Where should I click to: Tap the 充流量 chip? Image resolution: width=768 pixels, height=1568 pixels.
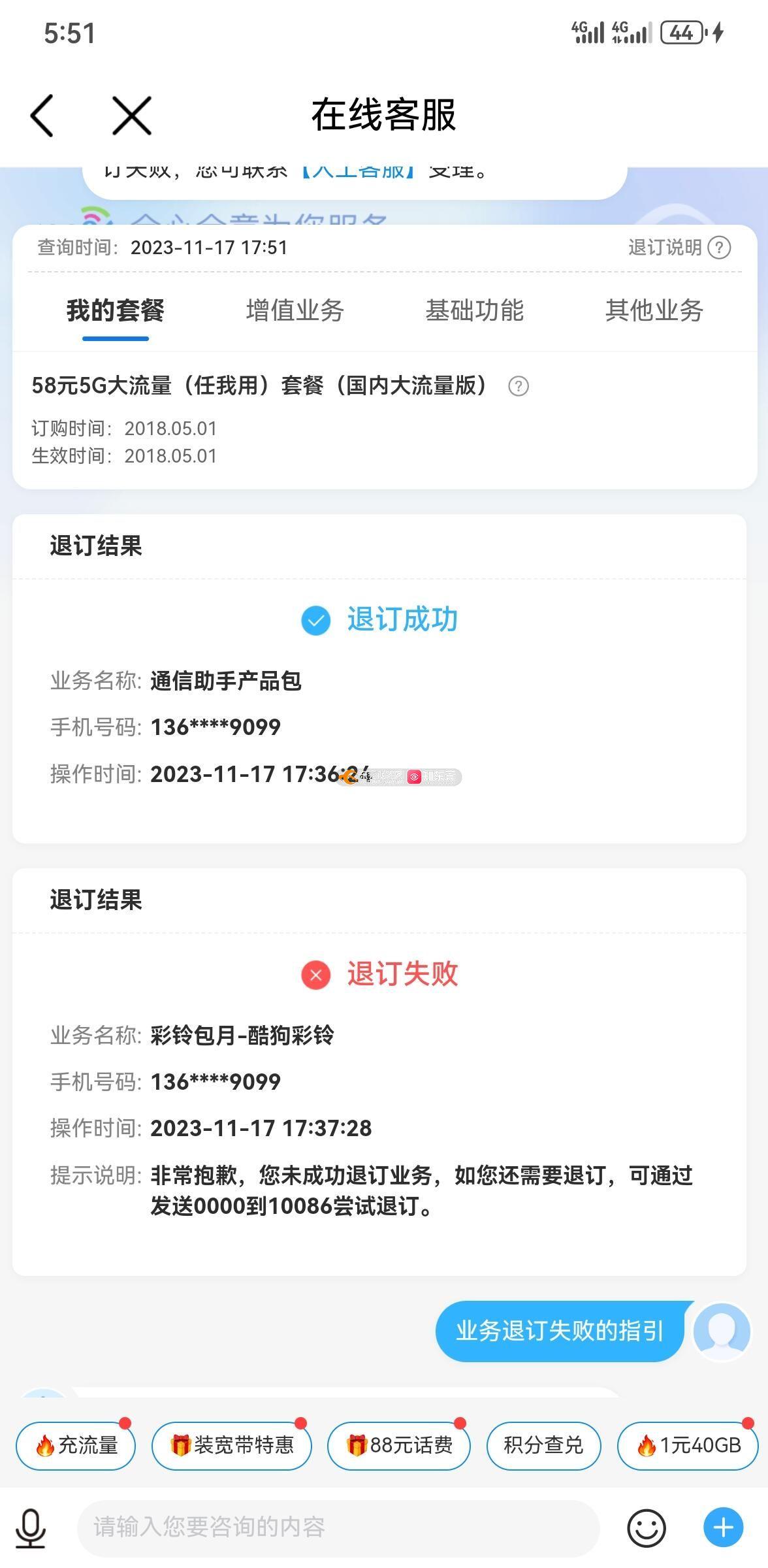(76, 1445)
